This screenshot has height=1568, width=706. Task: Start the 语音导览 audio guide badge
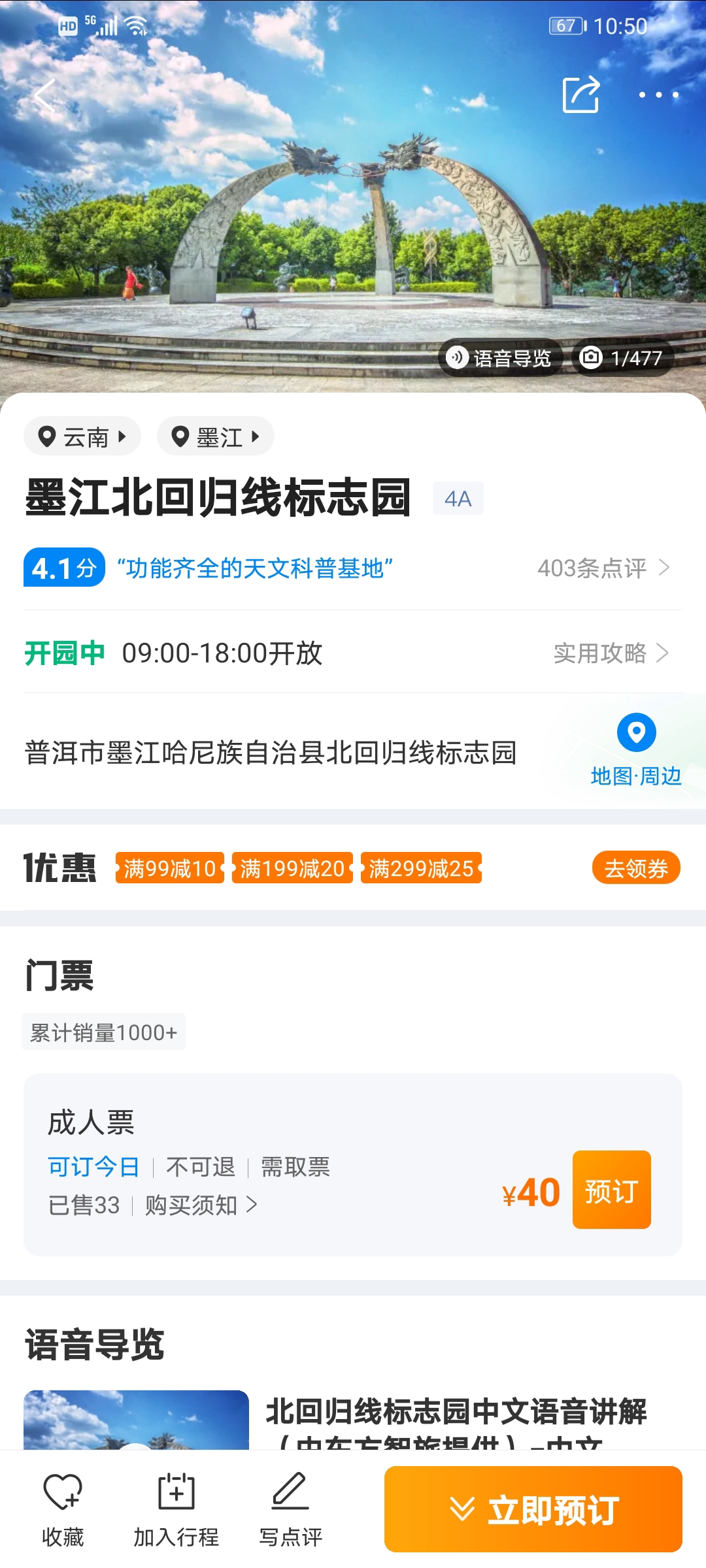point(500,358)
